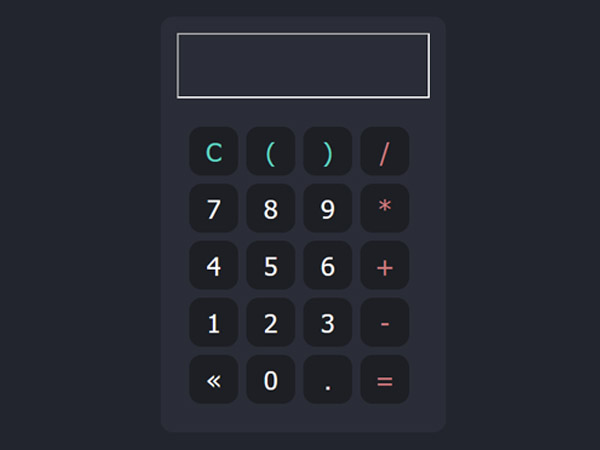Delete last character with backspace key
Screen dimensions: 600x450
pyautogui.click(x=213, y=380)
